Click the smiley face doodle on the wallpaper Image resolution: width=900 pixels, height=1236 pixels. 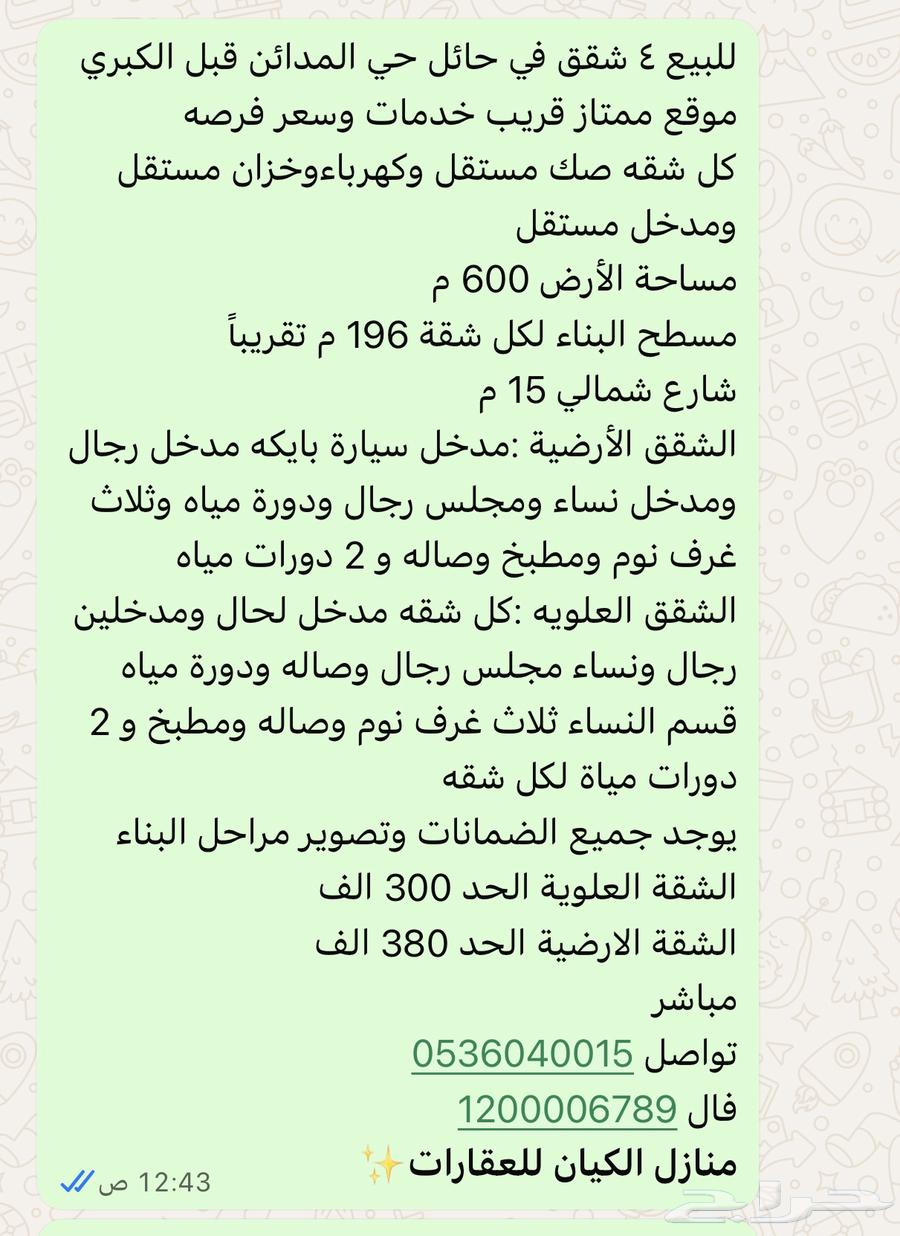tap(843, 226)
